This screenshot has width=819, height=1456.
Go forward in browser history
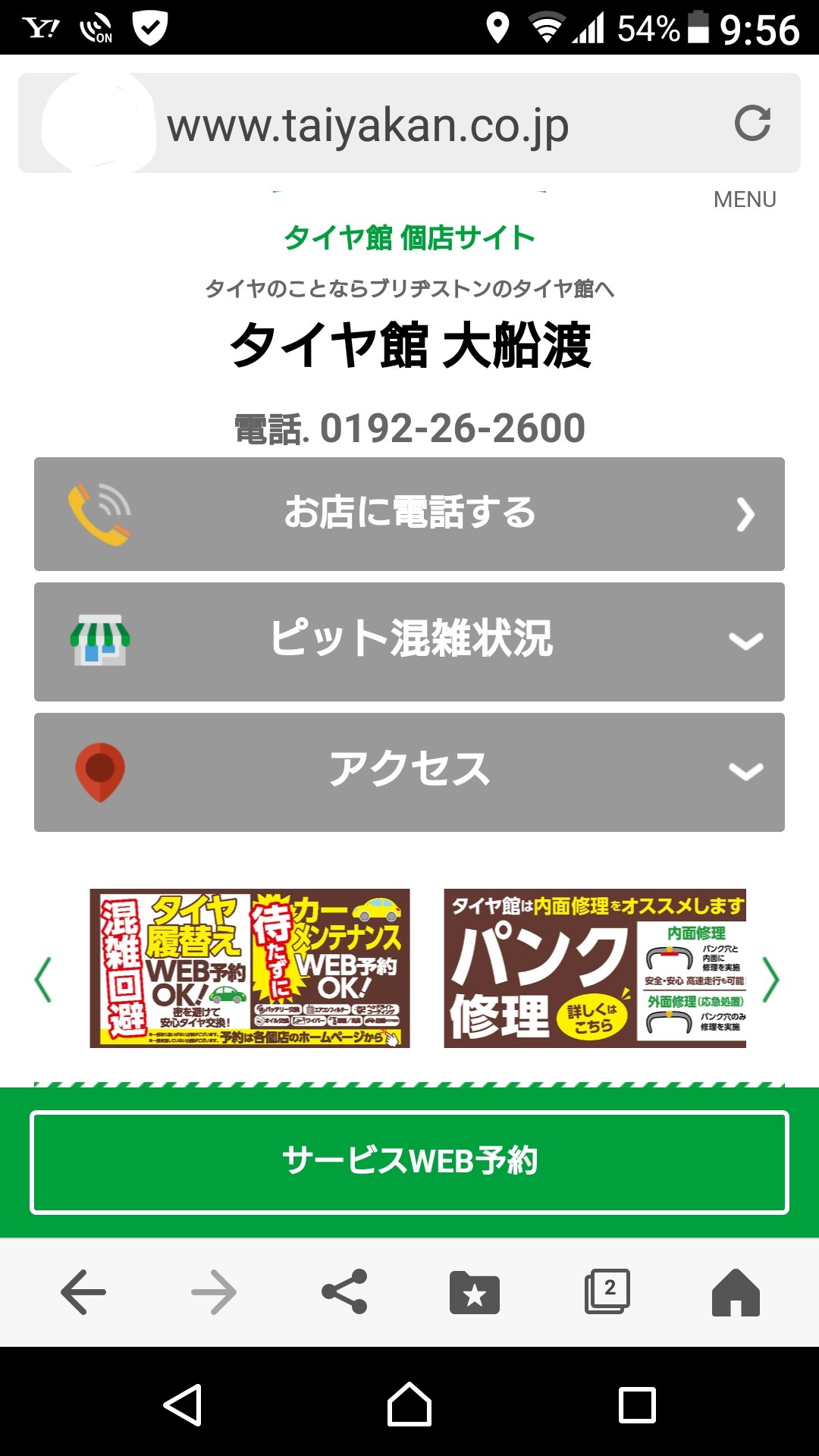(x=213, y=1292)
